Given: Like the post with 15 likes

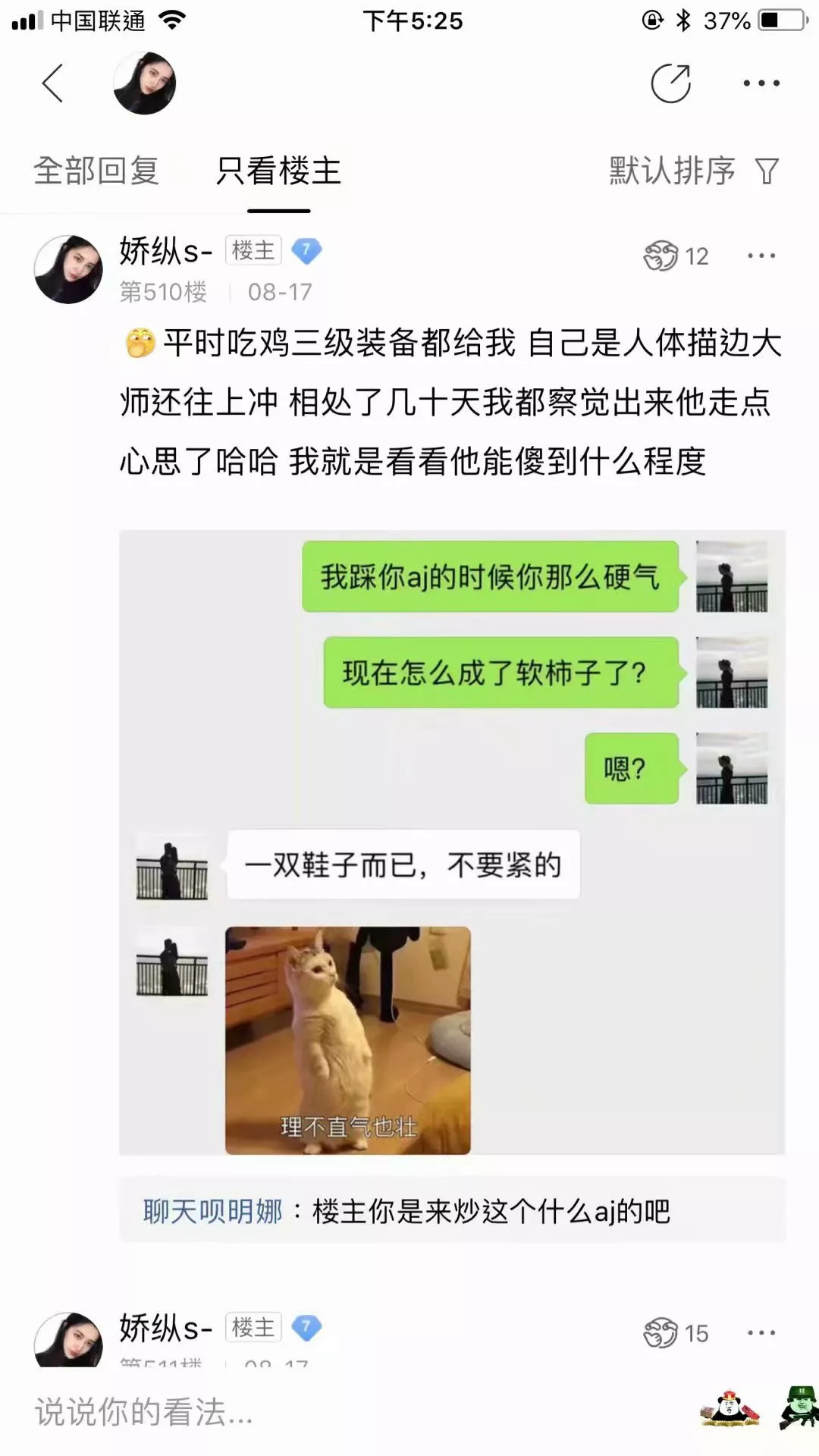Looking at the screenshot, I should [661, 1332].
